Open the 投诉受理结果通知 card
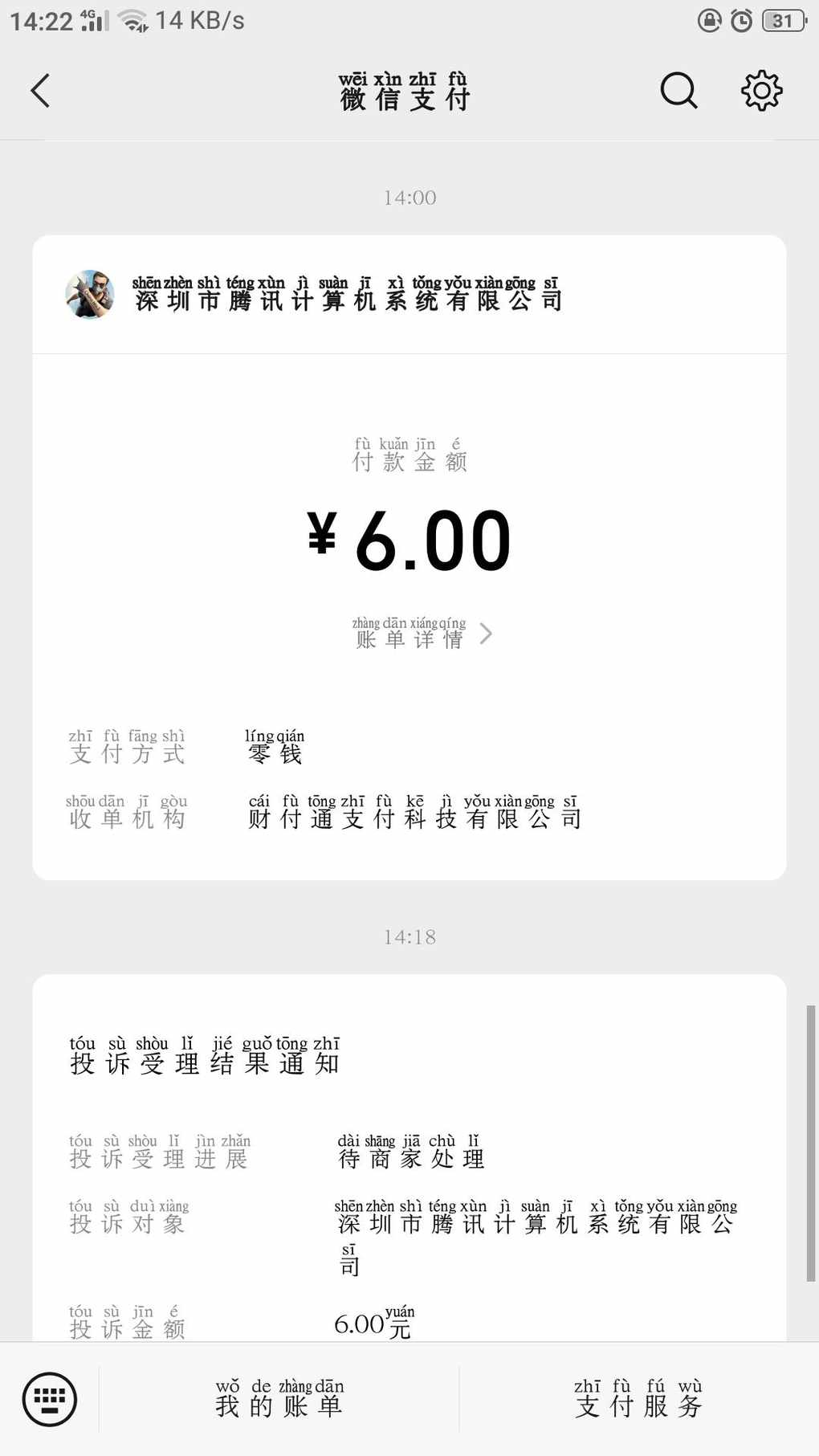The width and height of the screenshot is (819, 1456). click(409, 1157)
